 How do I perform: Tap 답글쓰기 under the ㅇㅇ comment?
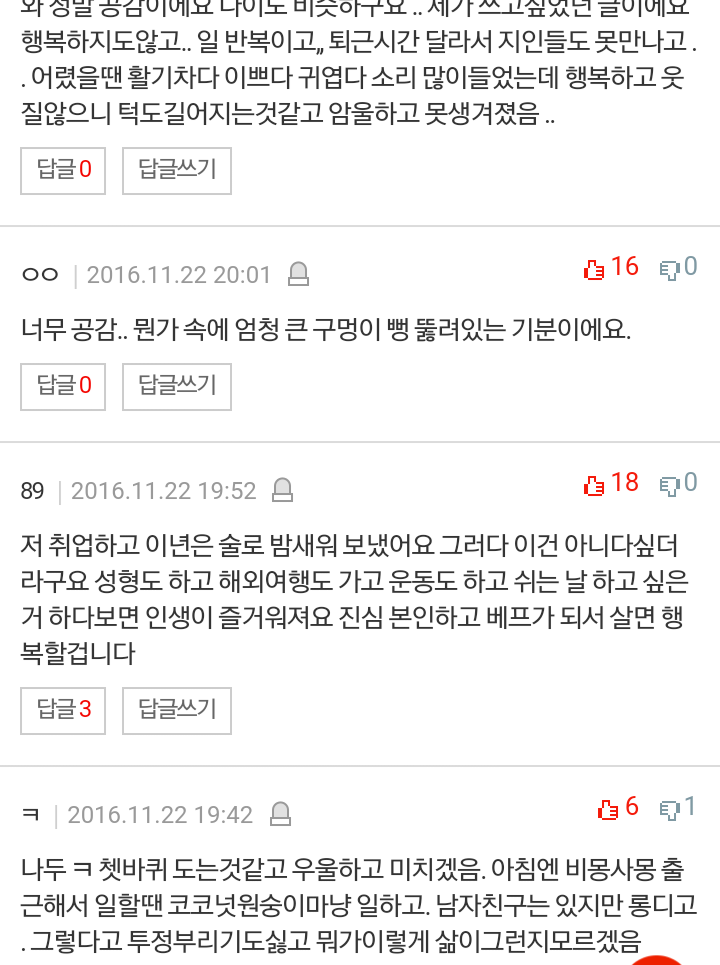click(177, 386)
